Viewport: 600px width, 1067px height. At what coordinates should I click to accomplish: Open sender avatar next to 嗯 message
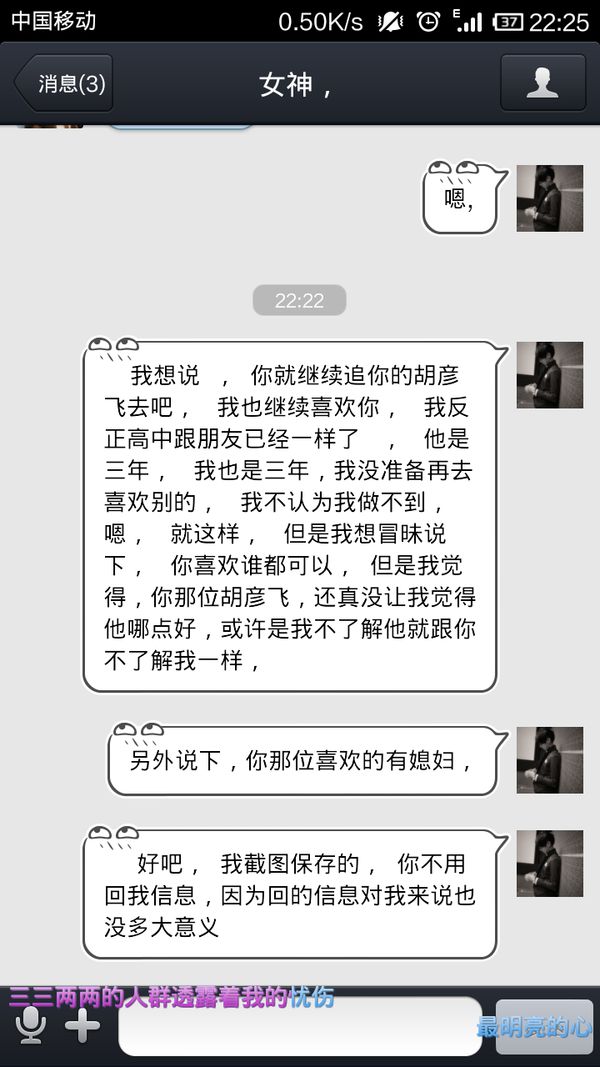(550, 198)
